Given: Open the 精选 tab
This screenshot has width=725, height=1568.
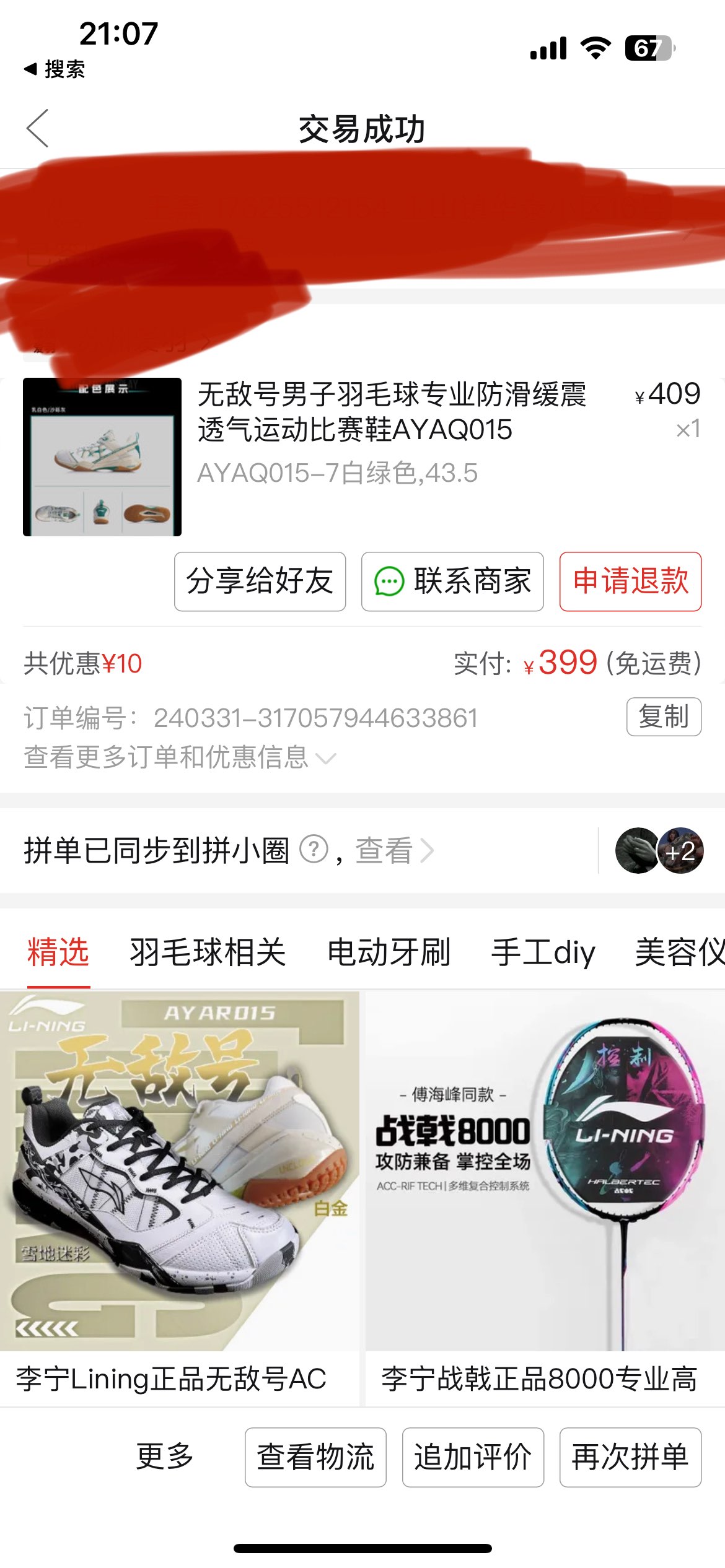Looking at the screenshot, I should [58, 952].
